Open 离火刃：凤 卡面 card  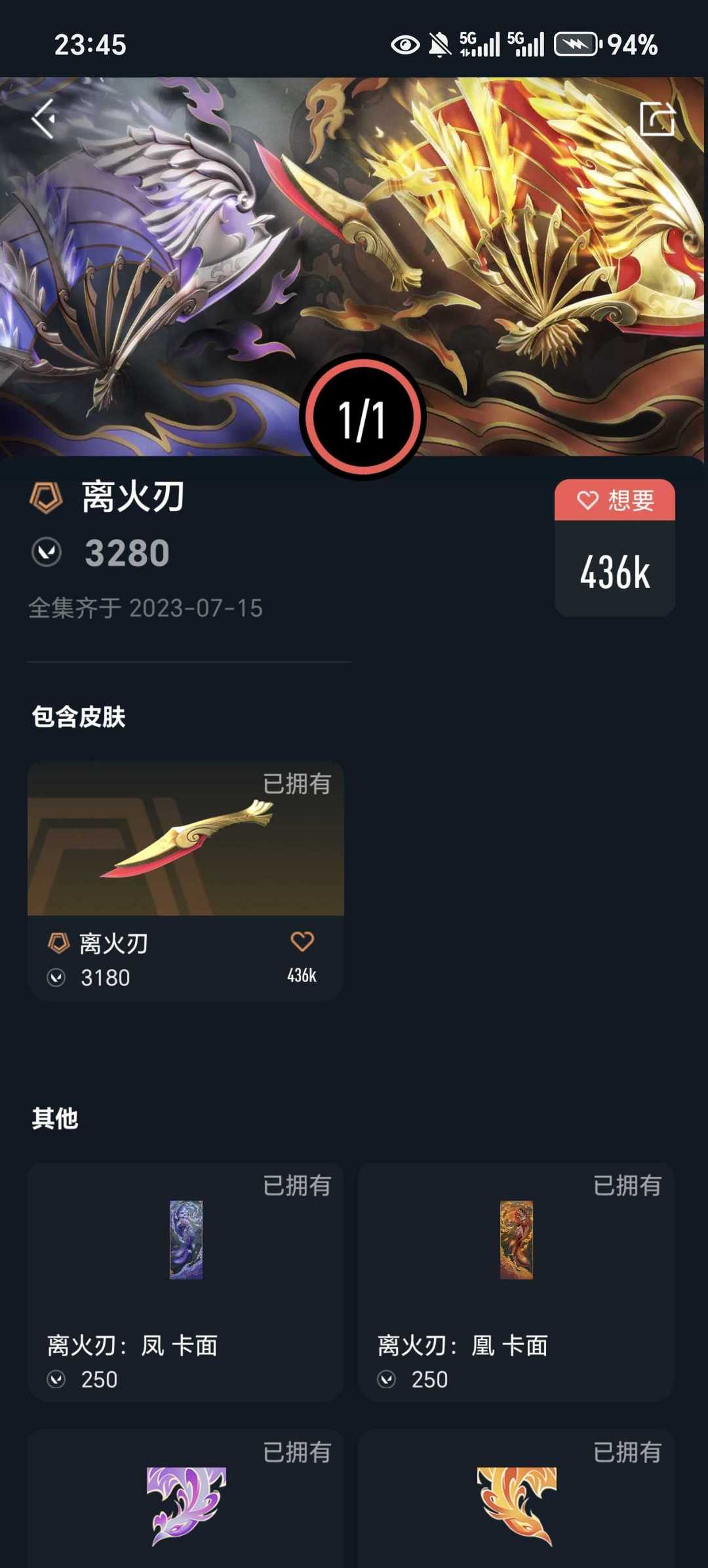coord(186,1282)
